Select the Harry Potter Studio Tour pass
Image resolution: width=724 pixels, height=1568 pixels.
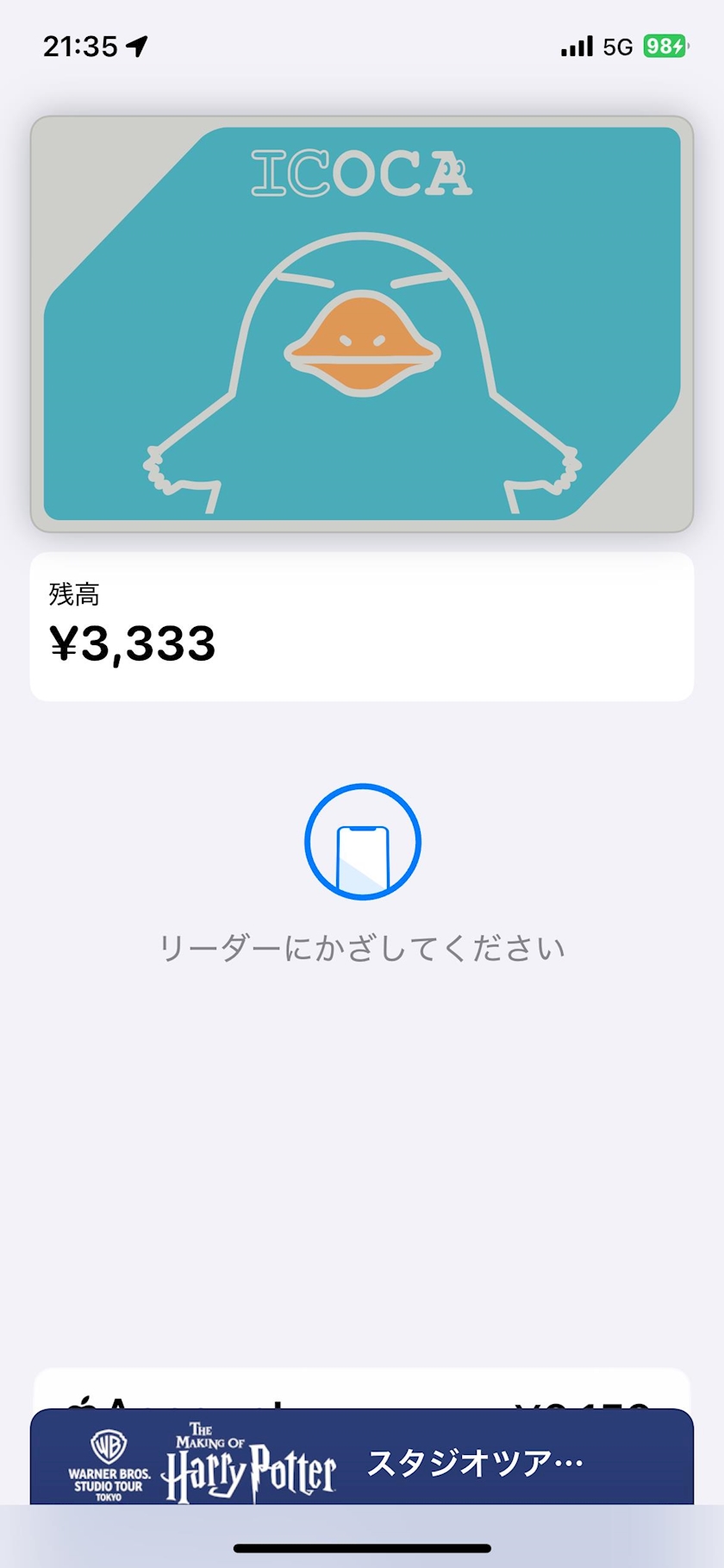pyautogui.click(x=362, y=1461)
